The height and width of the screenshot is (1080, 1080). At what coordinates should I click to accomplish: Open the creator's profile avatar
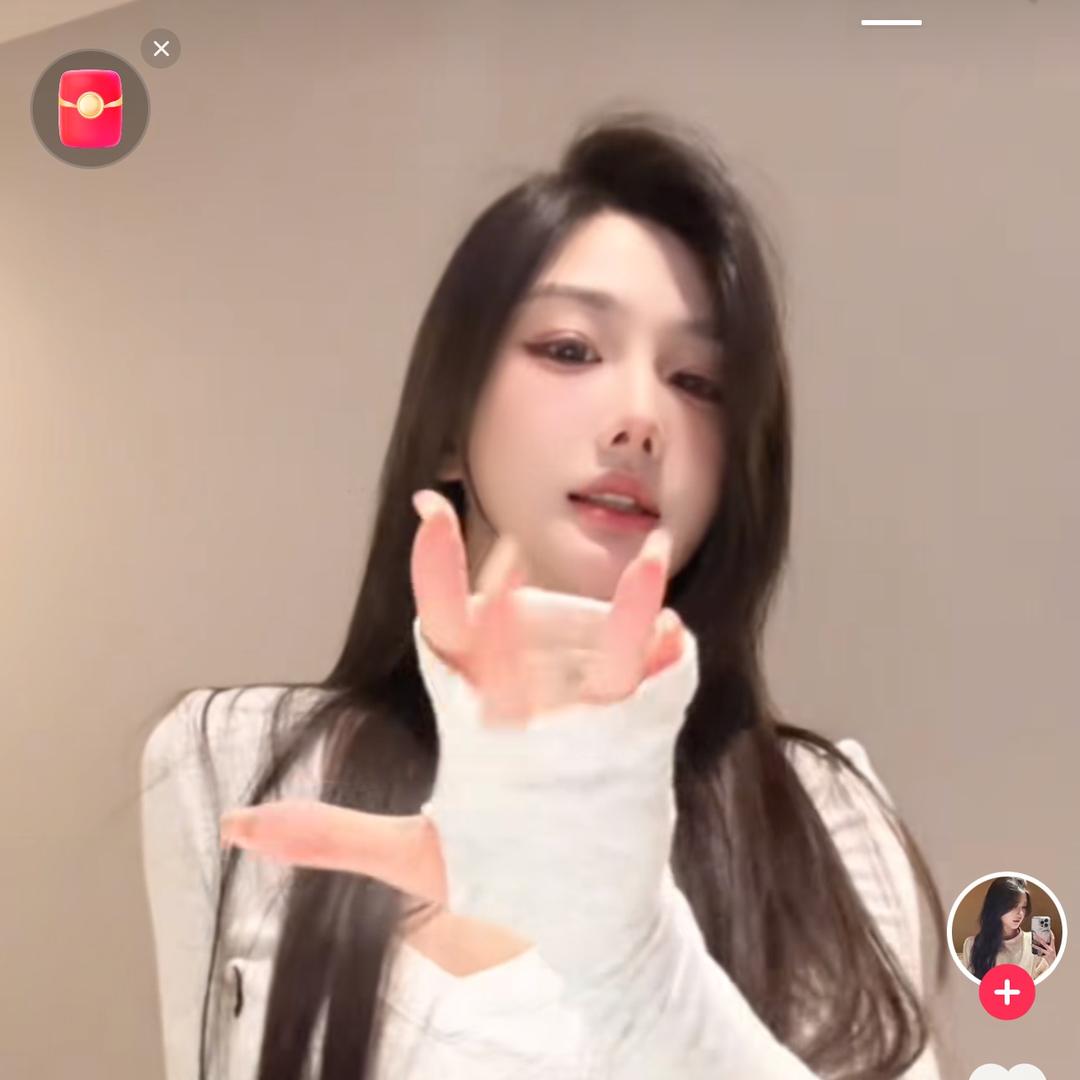(x=1006, y=927)
